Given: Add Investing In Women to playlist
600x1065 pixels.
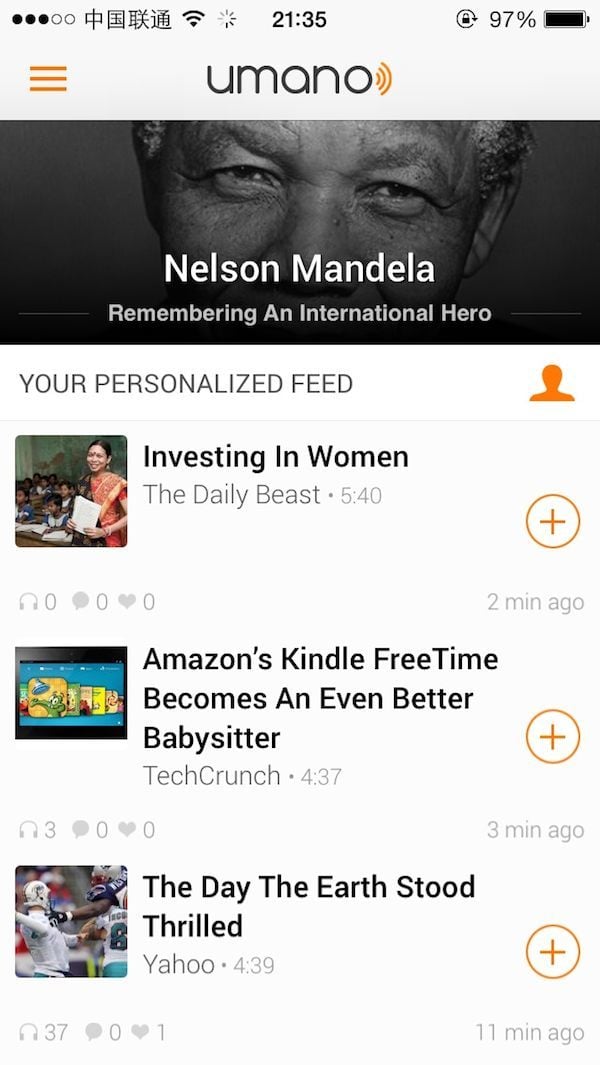Looking at the screenshot, I should tap(553, 521).
